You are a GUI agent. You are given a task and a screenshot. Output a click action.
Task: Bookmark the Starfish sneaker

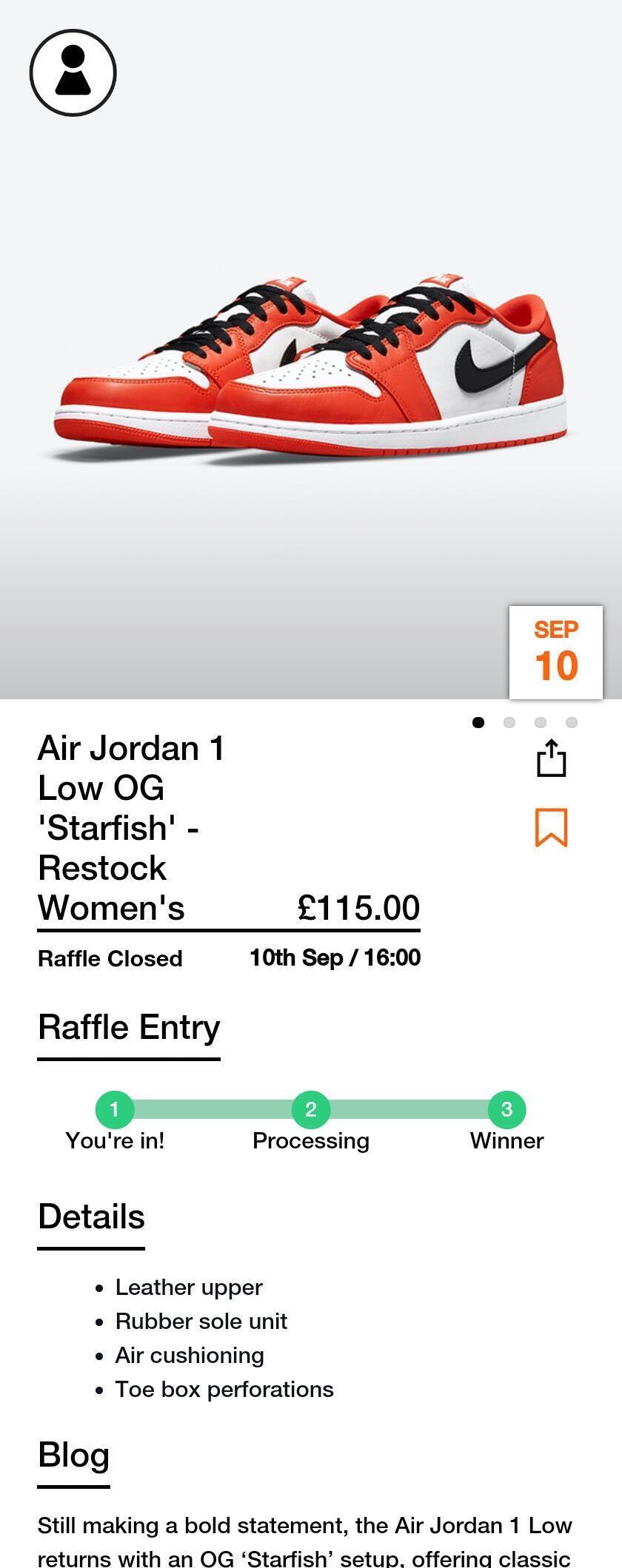tap(551, 827)
